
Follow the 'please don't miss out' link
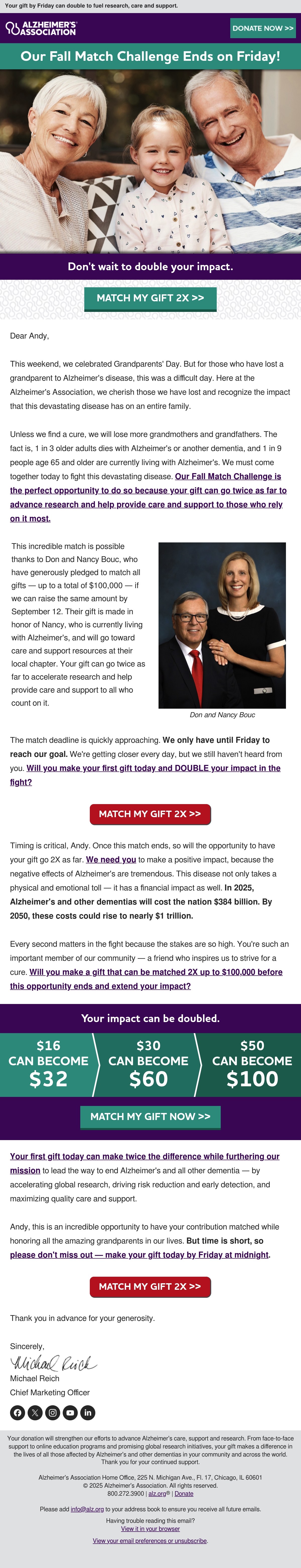click(139, 1255)
